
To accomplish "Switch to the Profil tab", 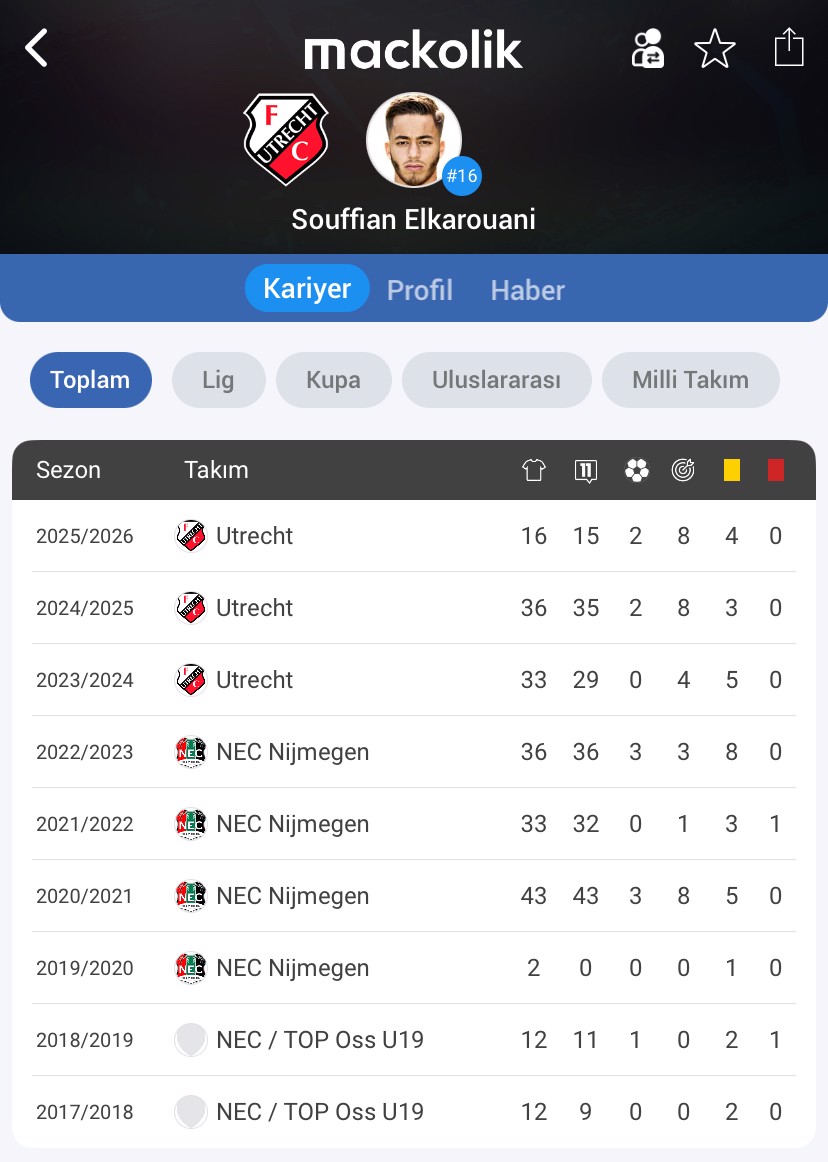I will click(420, 290).
